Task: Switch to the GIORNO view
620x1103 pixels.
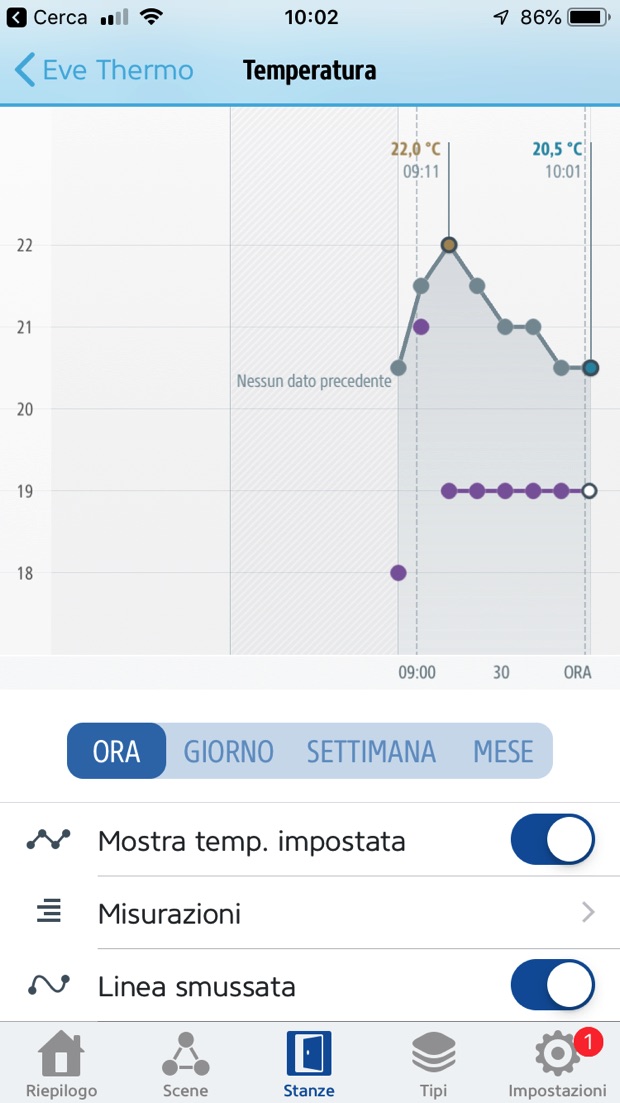Action: (228, 751)
